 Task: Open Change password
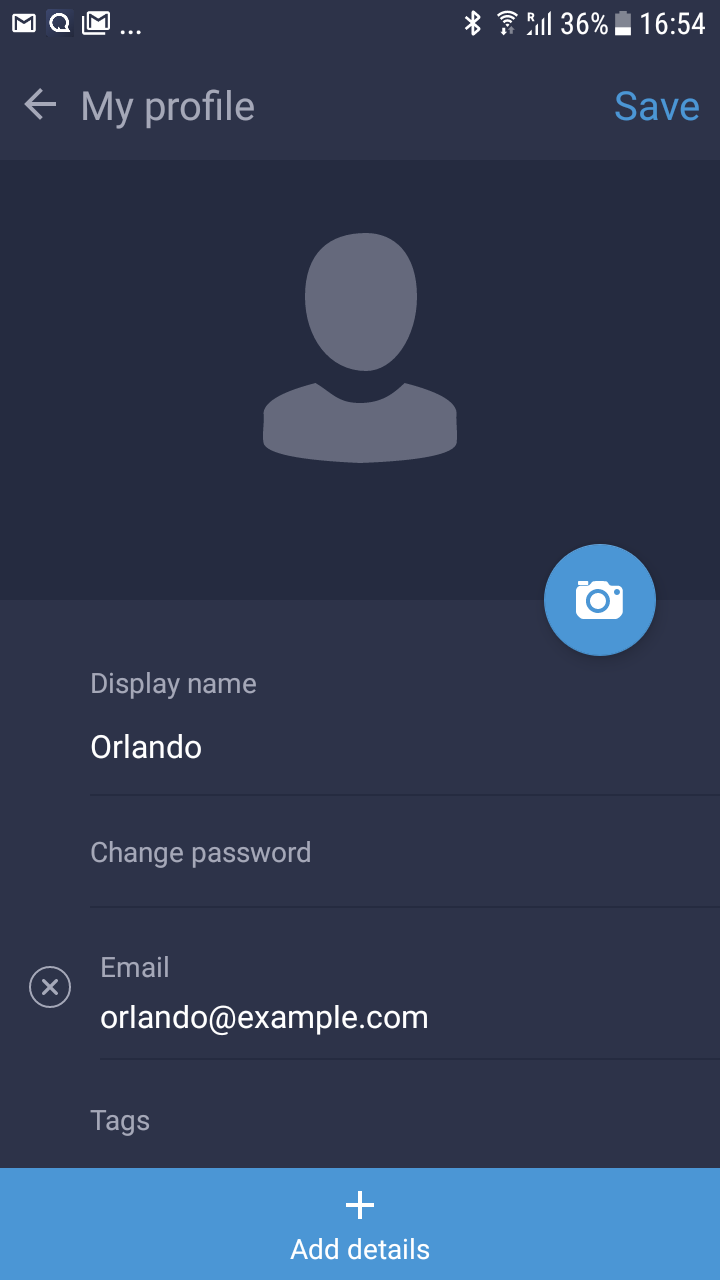pos(405,853)
